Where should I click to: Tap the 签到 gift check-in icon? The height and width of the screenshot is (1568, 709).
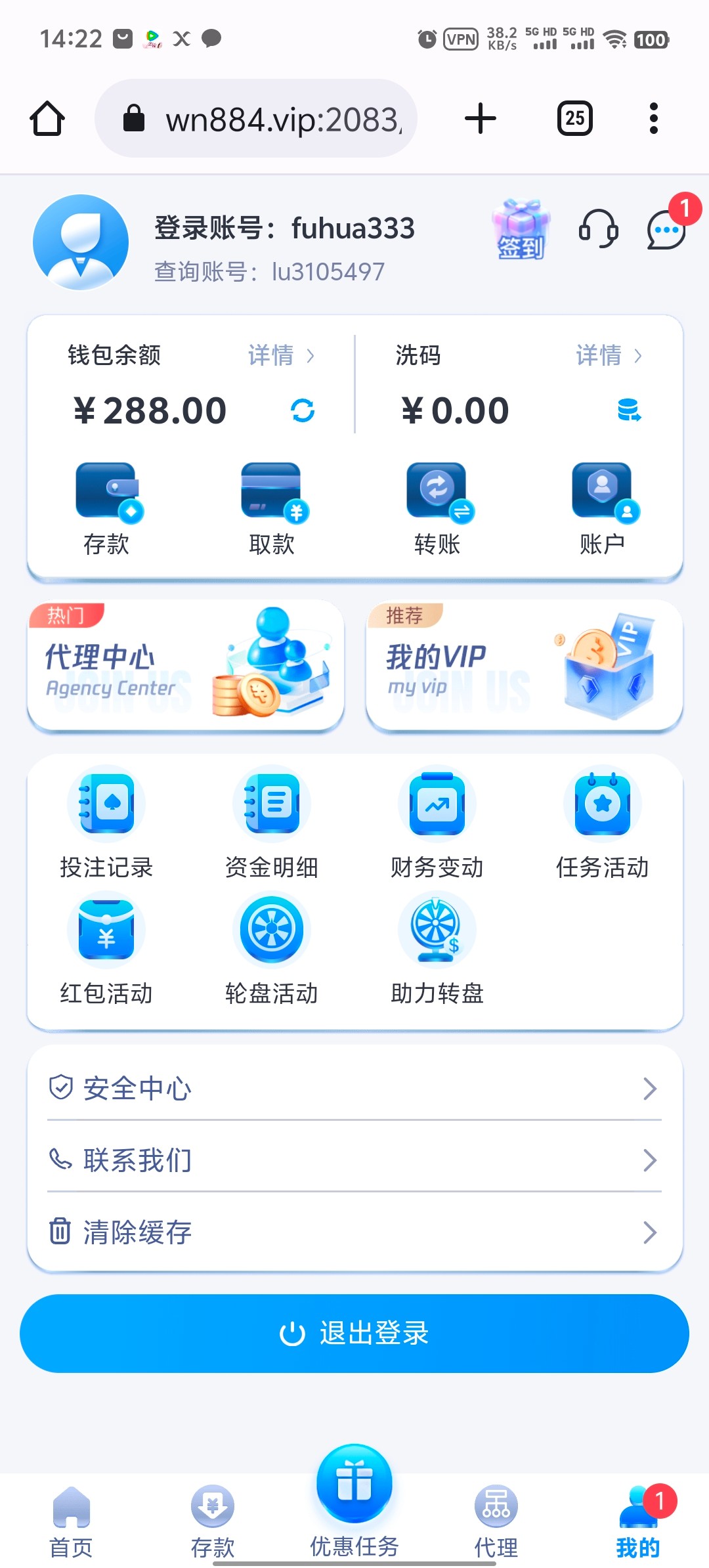click(x=521, y=230)
